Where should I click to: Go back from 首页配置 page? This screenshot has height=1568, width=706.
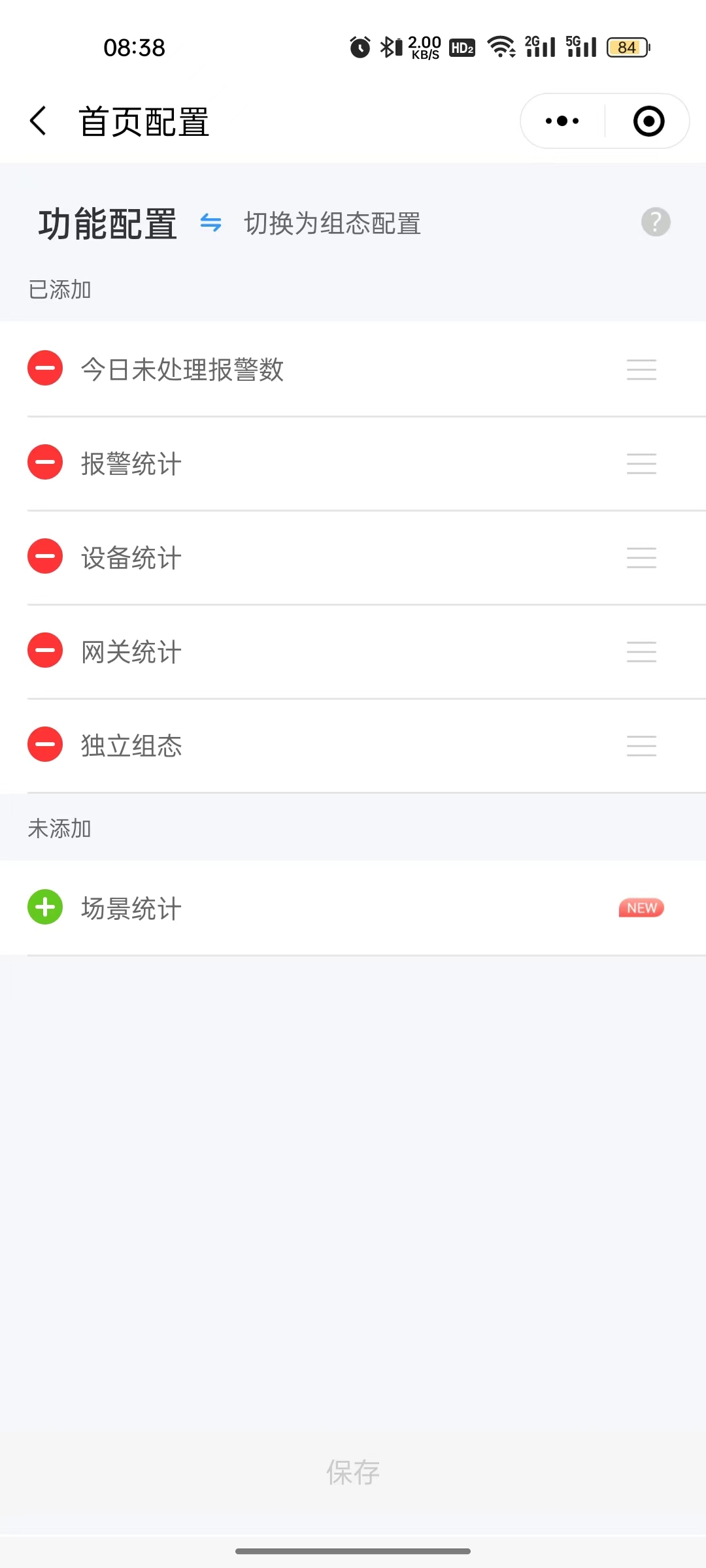click(39, 122)
